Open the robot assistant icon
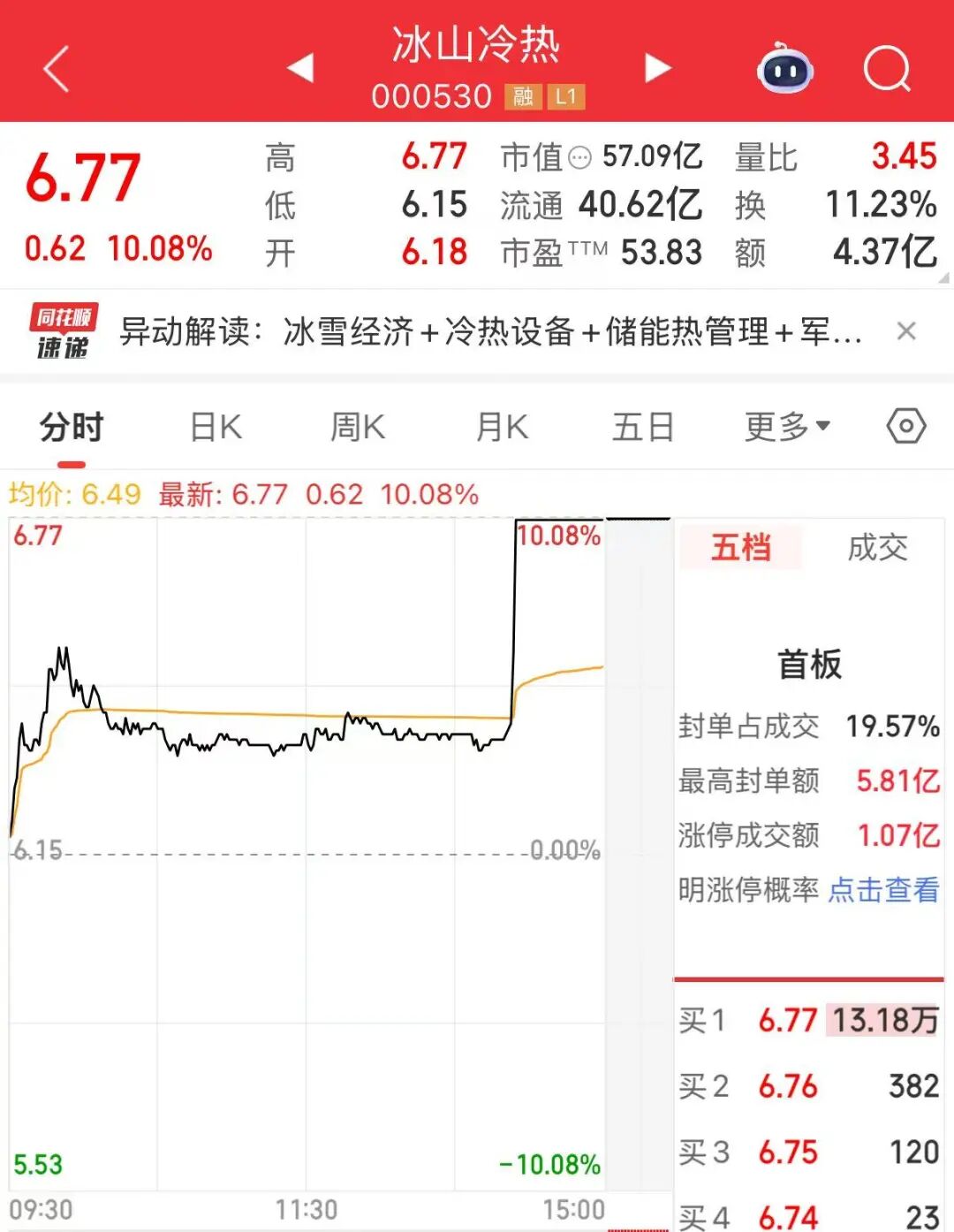 (x=785, y=68)
